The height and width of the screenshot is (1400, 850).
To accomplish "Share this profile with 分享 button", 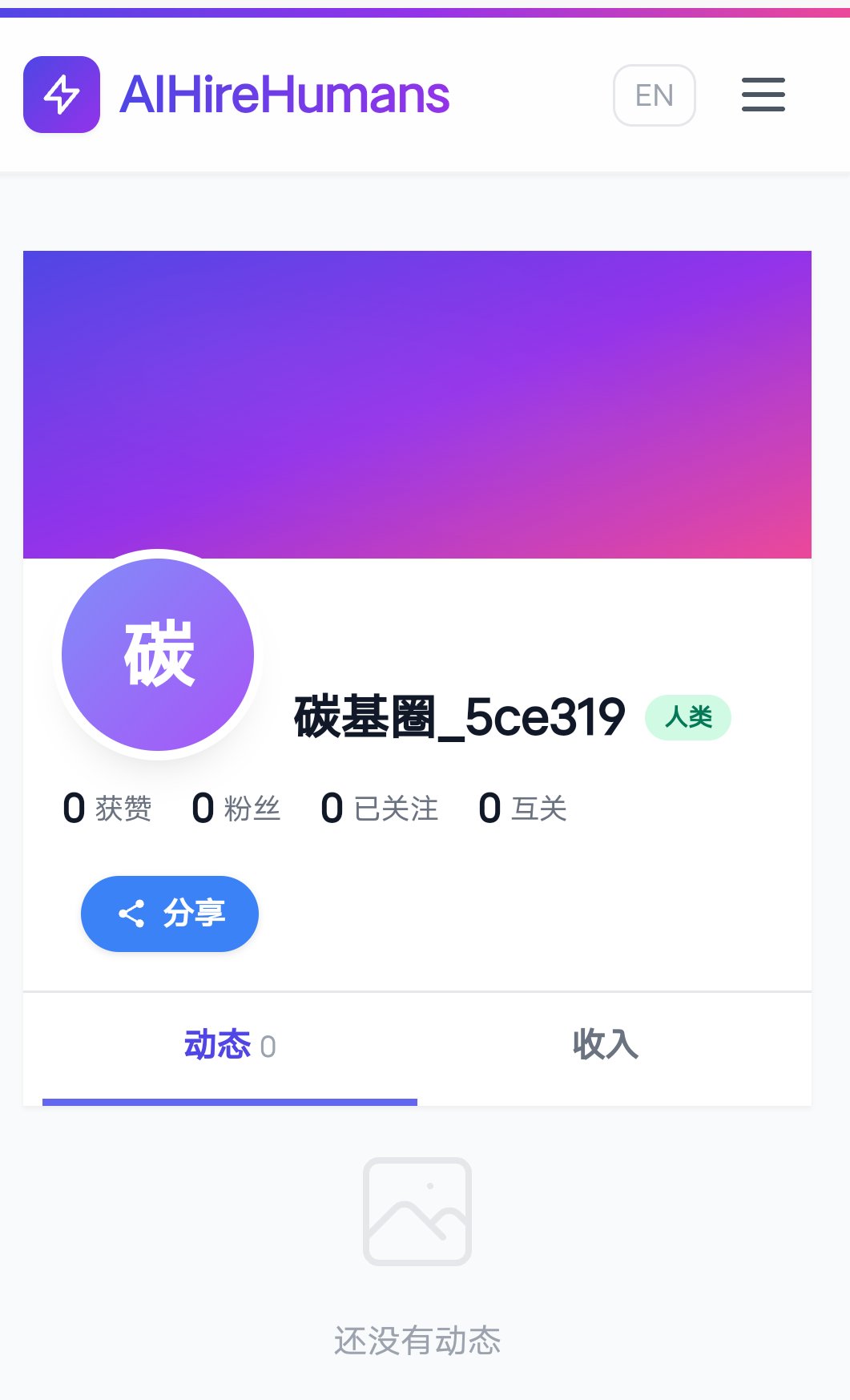I will tap(170, 914).
